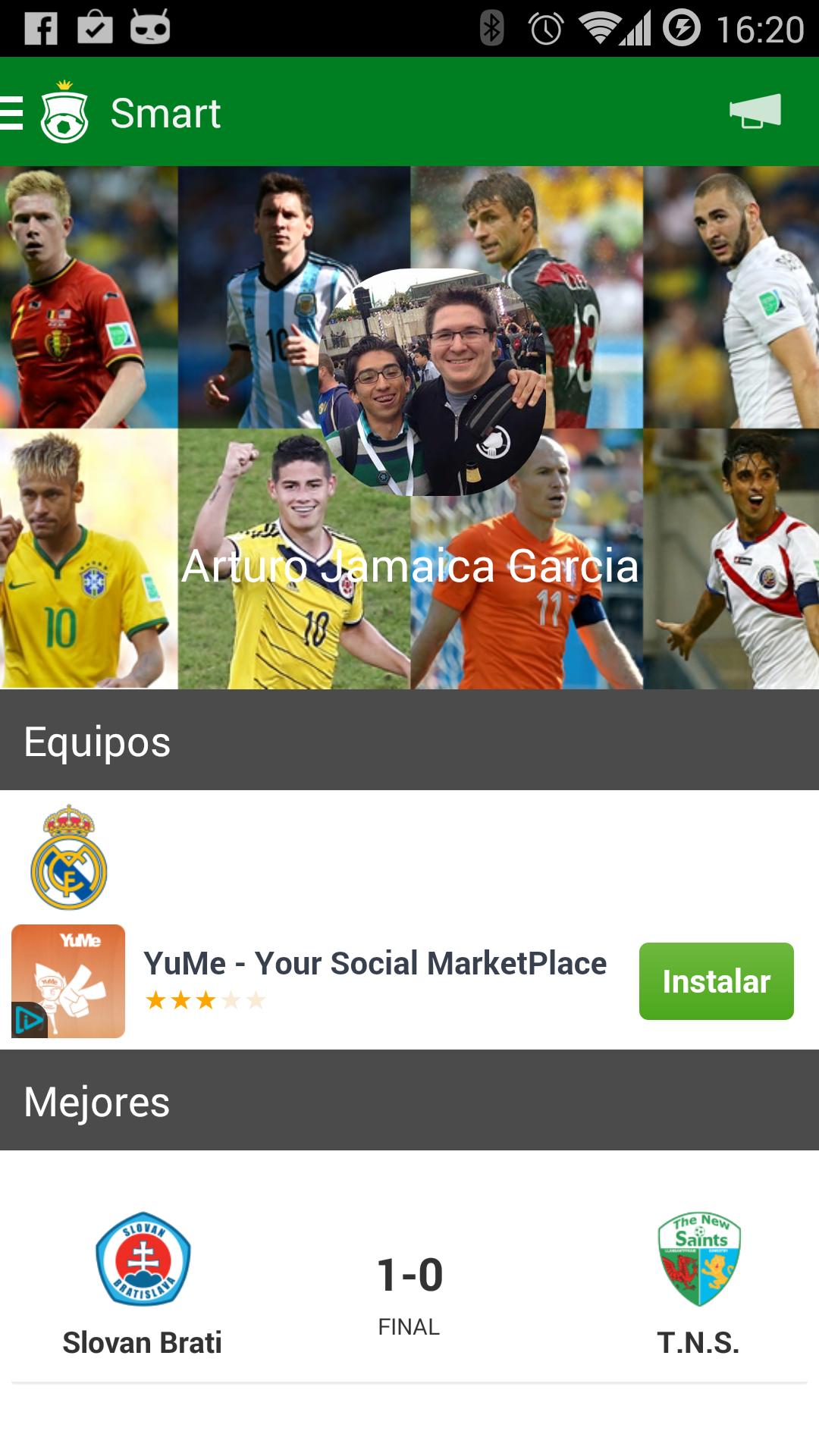The image size is (819, 1456).
Task: Open Arturo Jamaica Garcia's profile picture
Action: 432,381
